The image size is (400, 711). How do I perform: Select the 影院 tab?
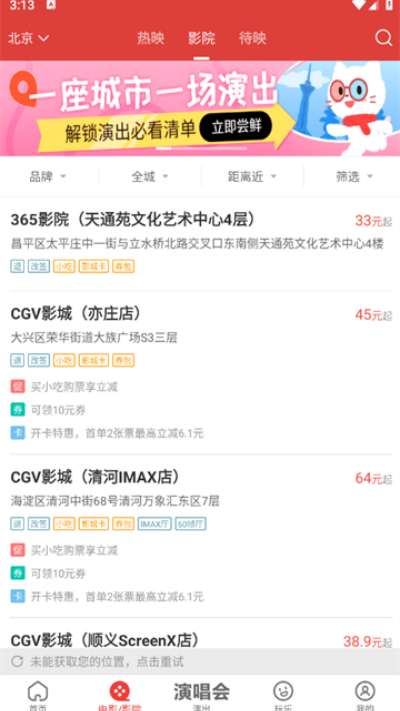coord(201,38)
